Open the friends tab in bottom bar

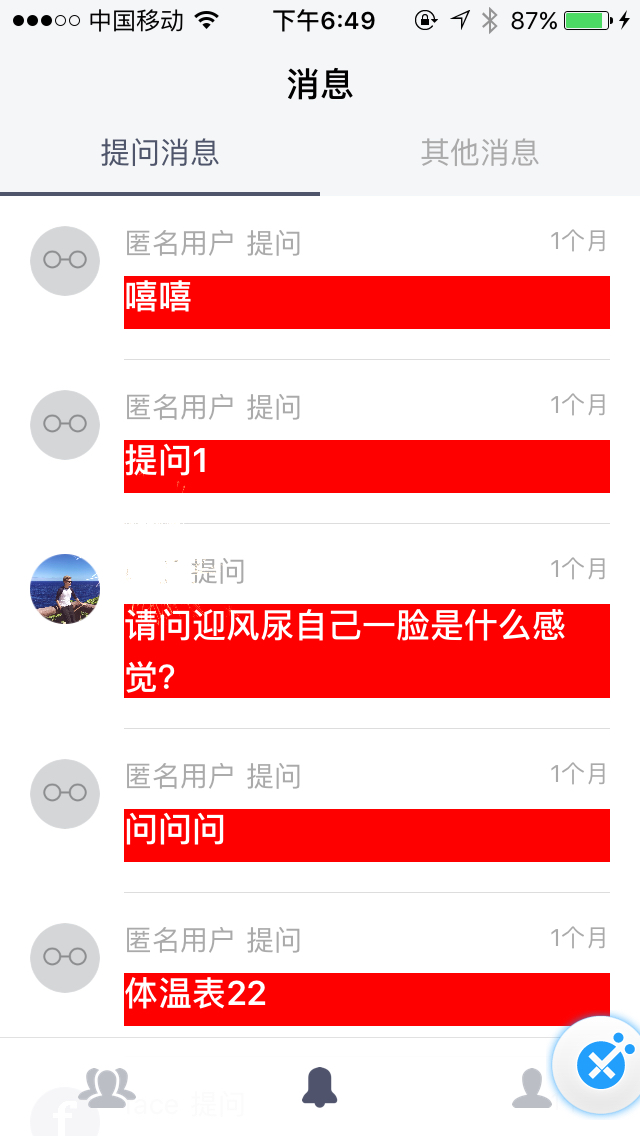(x=107, y=1087)
